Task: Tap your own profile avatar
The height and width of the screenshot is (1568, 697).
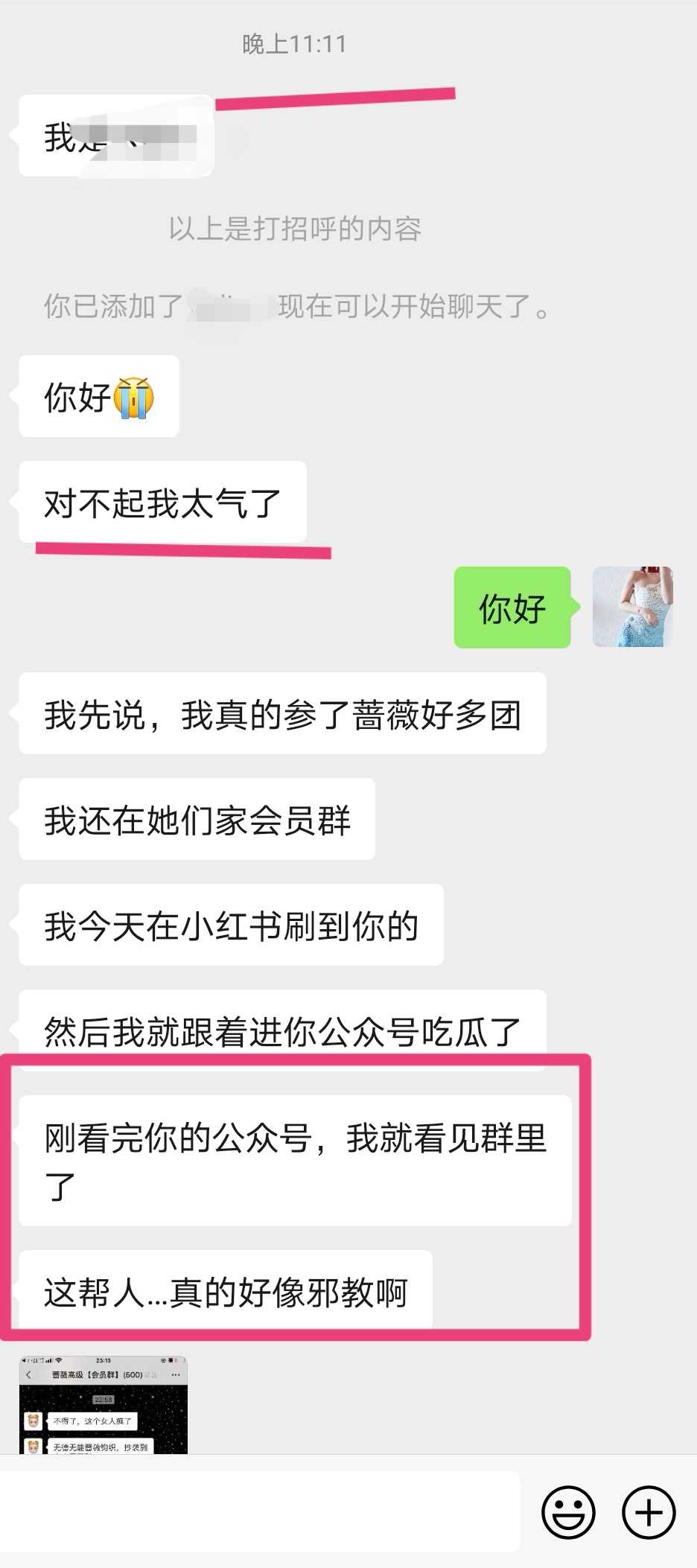Action: point(632,607)
